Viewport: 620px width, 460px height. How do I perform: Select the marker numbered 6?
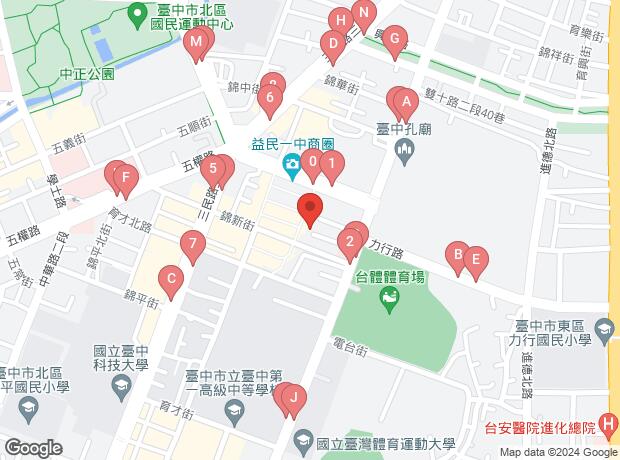point(268,99)
